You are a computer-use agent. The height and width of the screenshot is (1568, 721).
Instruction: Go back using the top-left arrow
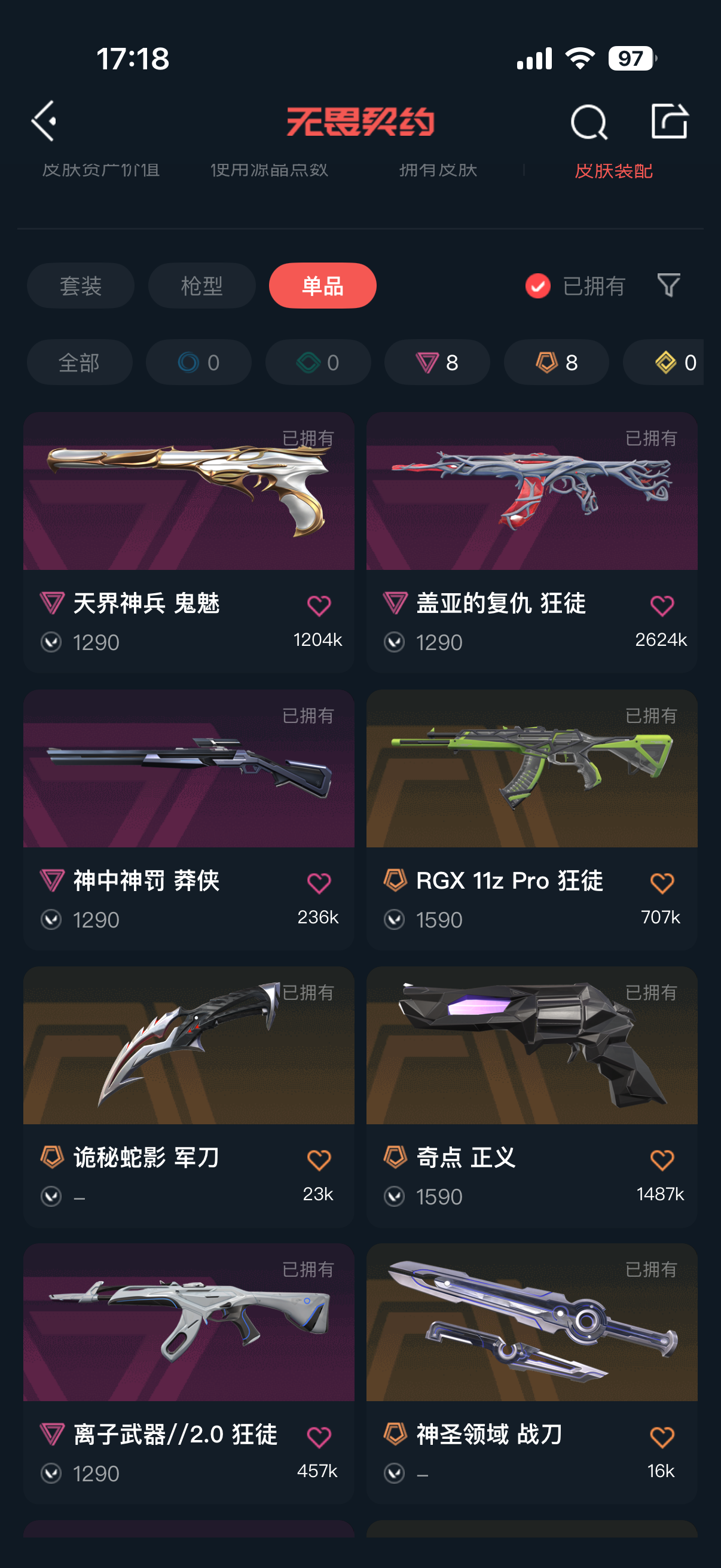(x=44, y=121)
